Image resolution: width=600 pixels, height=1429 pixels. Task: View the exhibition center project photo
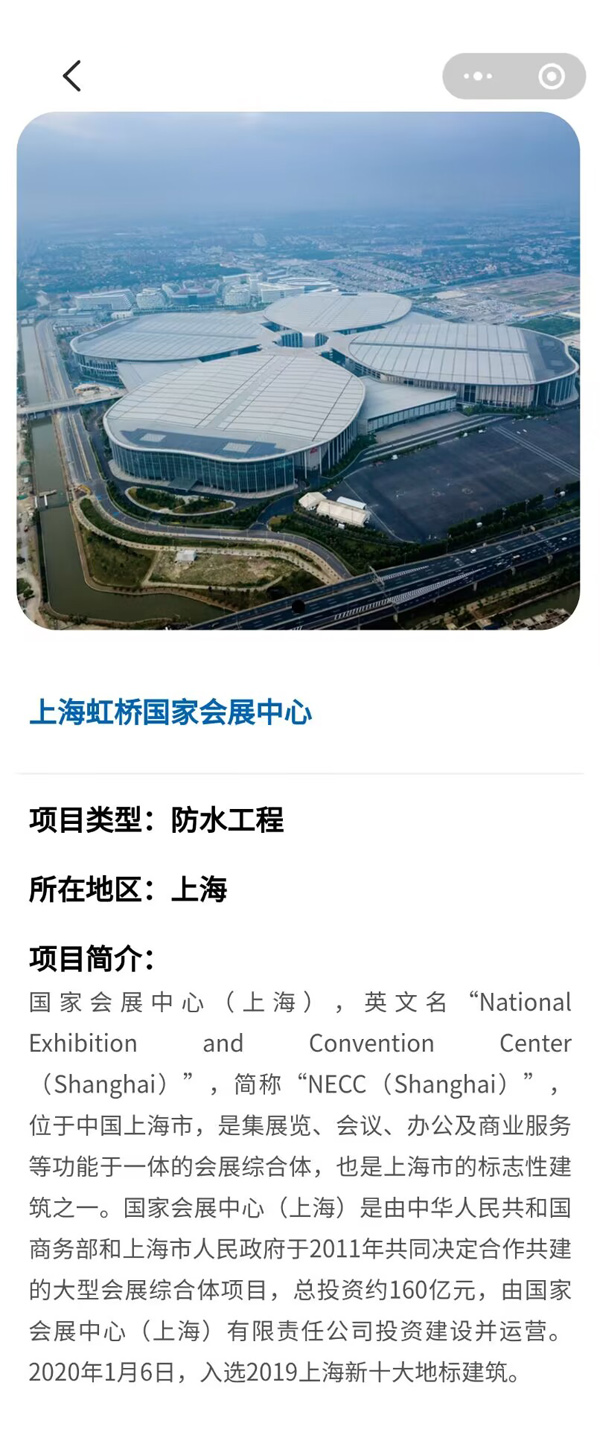(x=298, y=370)
